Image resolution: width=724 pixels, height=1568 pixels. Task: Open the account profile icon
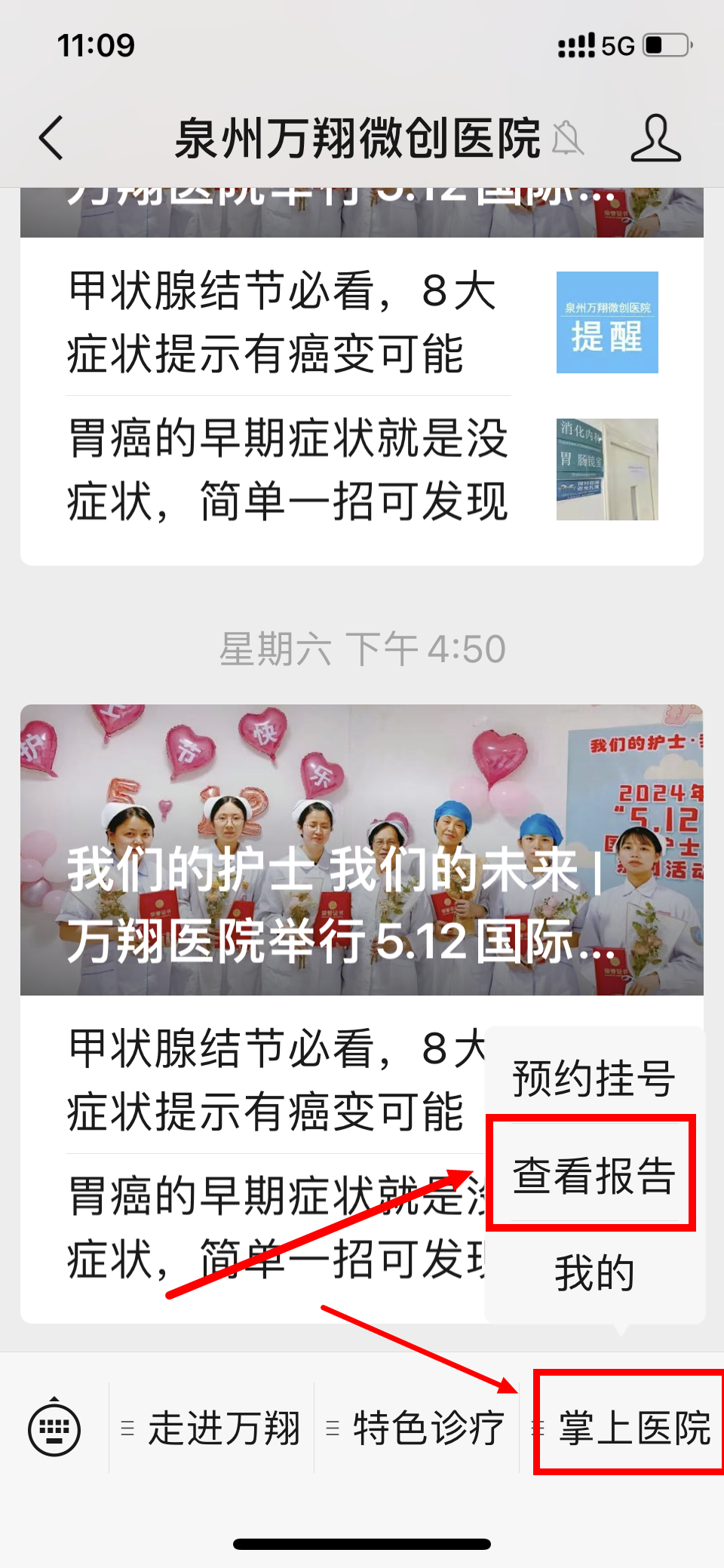coord(655,138)
